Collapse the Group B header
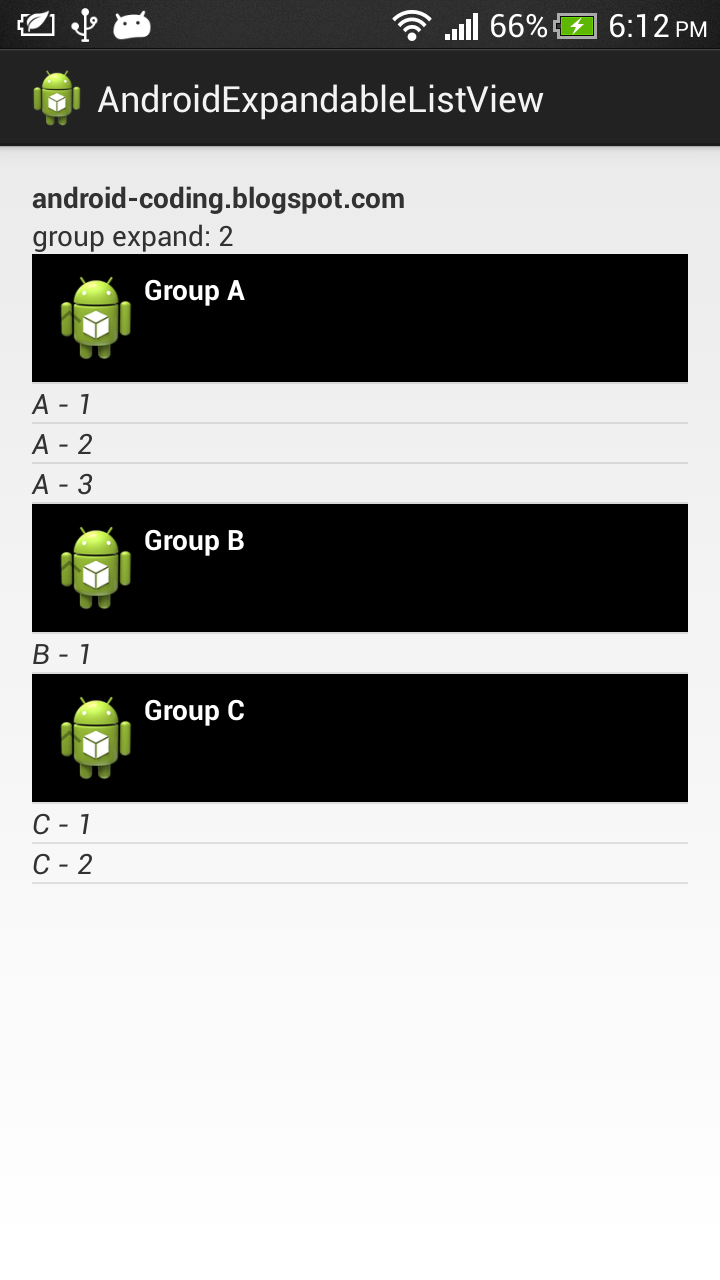 click(360, 568)
